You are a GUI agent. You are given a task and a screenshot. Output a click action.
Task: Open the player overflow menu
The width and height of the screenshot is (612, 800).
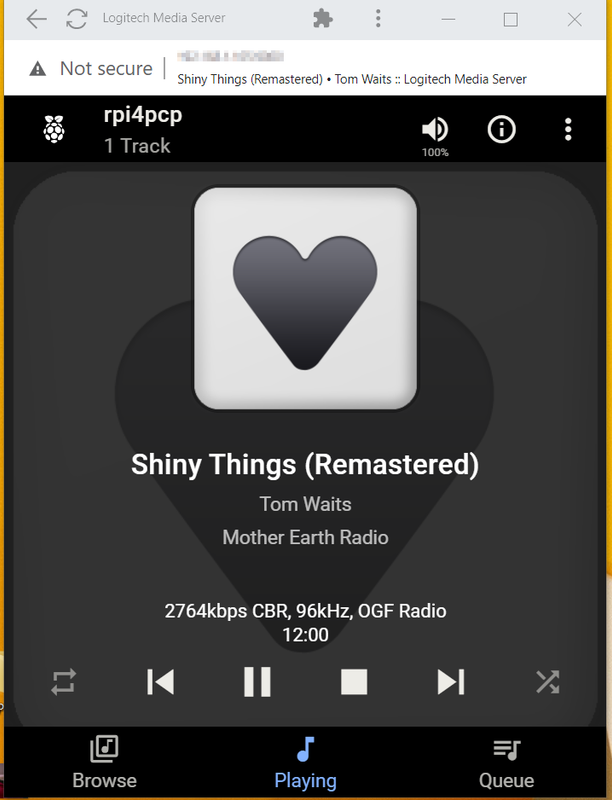[x=568, y=129]
